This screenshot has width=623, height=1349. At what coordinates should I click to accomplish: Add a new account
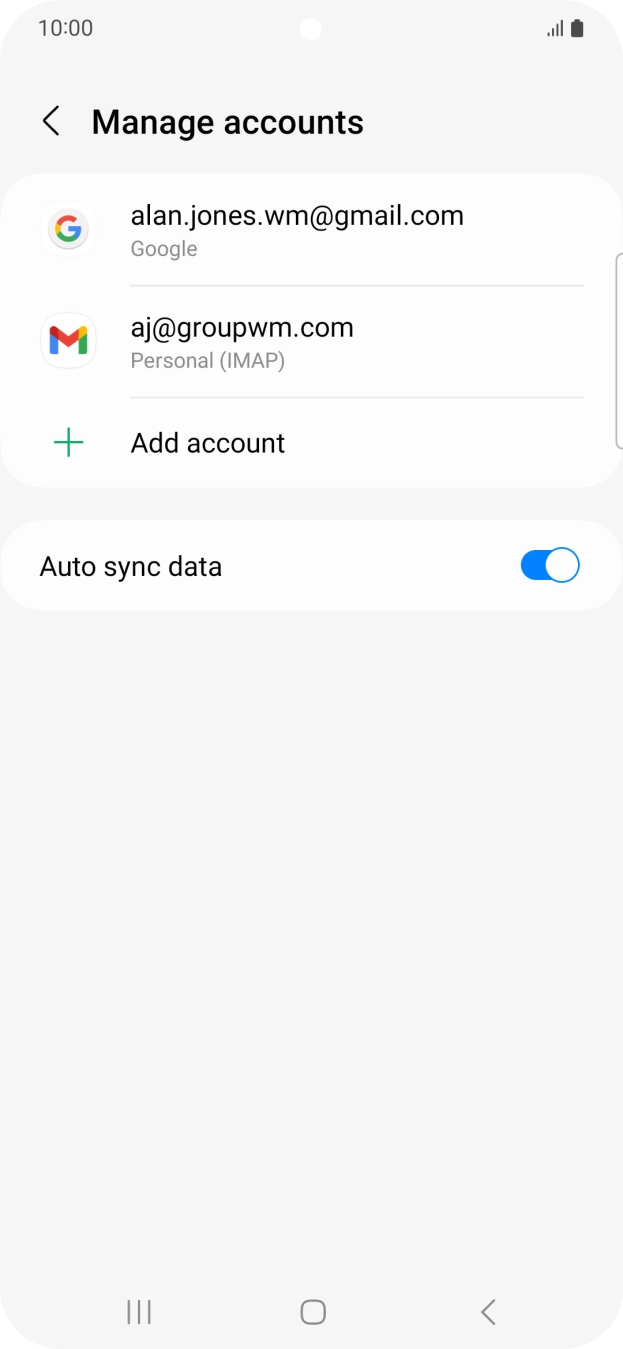click(x=208, y=443)
